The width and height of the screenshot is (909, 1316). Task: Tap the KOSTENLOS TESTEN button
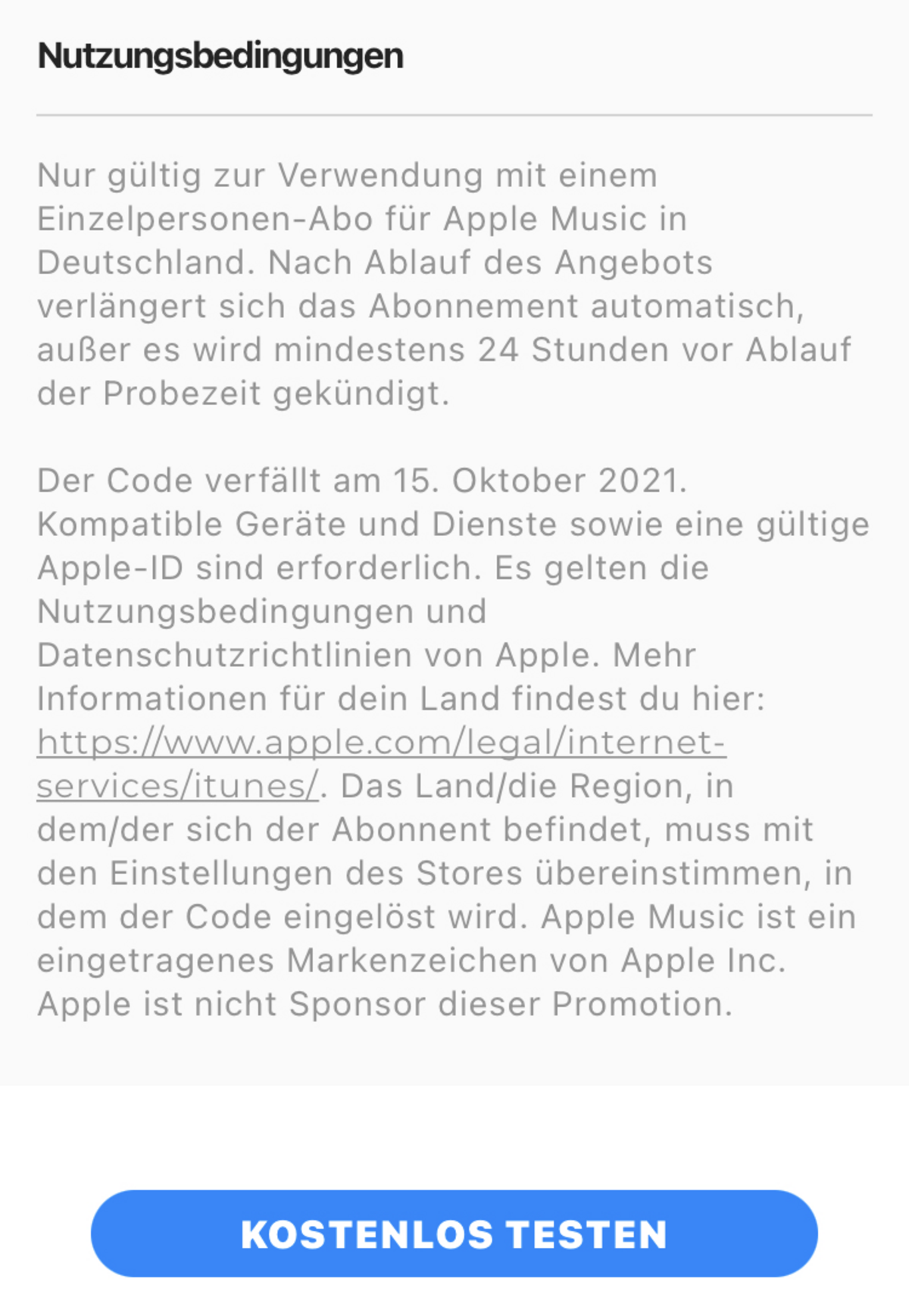point(454,1233)
